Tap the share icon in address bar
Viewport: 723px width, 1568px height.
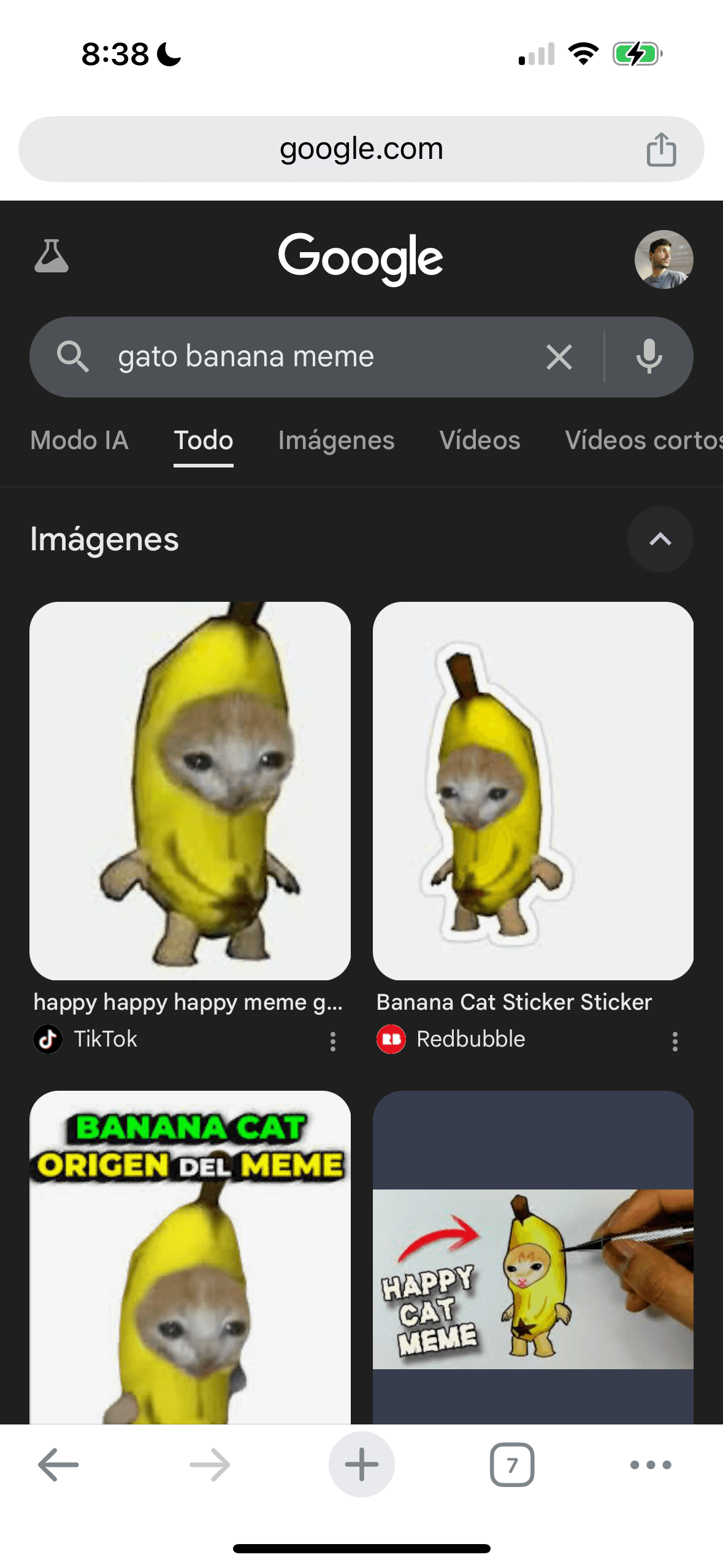(x=661, y=150)
